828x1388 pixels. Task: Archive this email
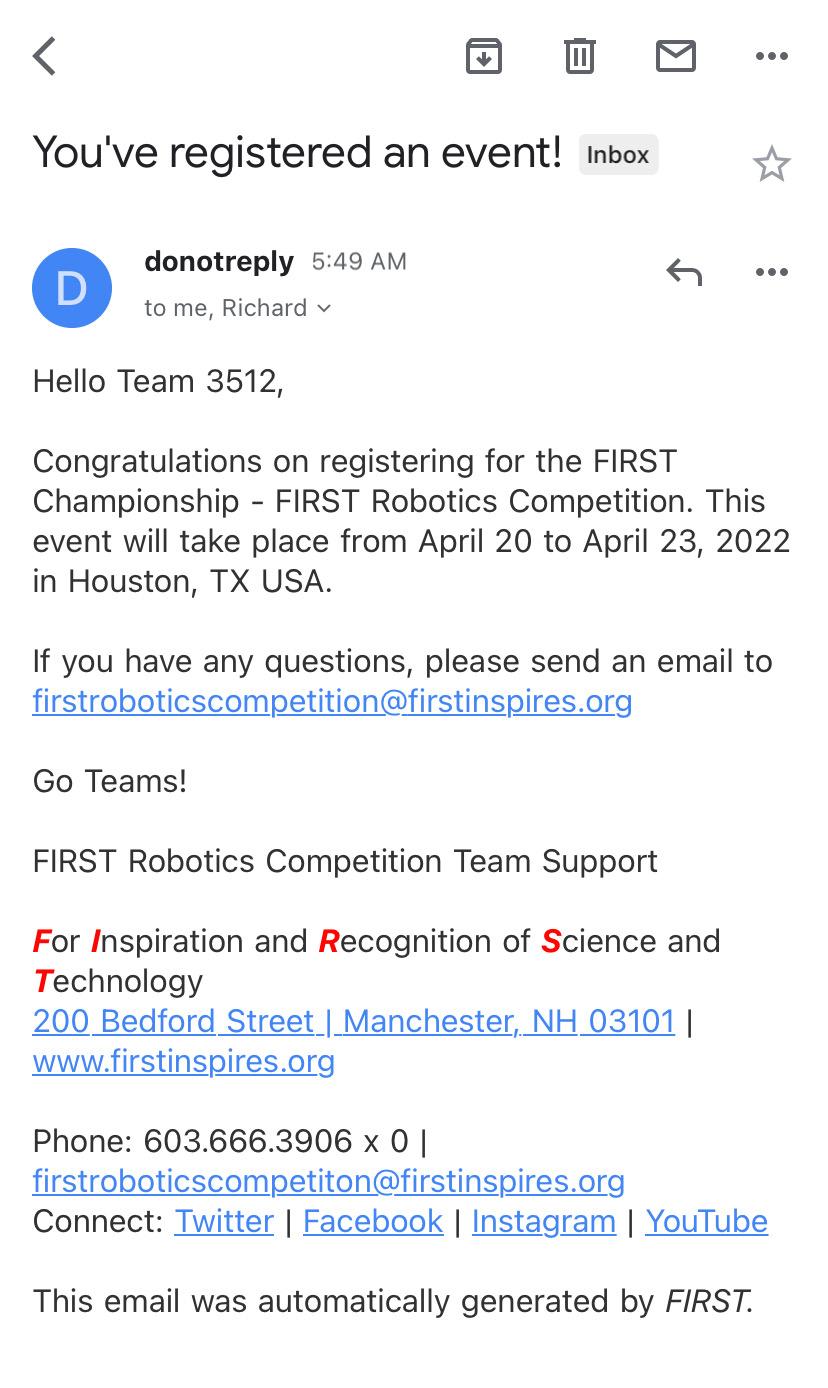point(484,56)
